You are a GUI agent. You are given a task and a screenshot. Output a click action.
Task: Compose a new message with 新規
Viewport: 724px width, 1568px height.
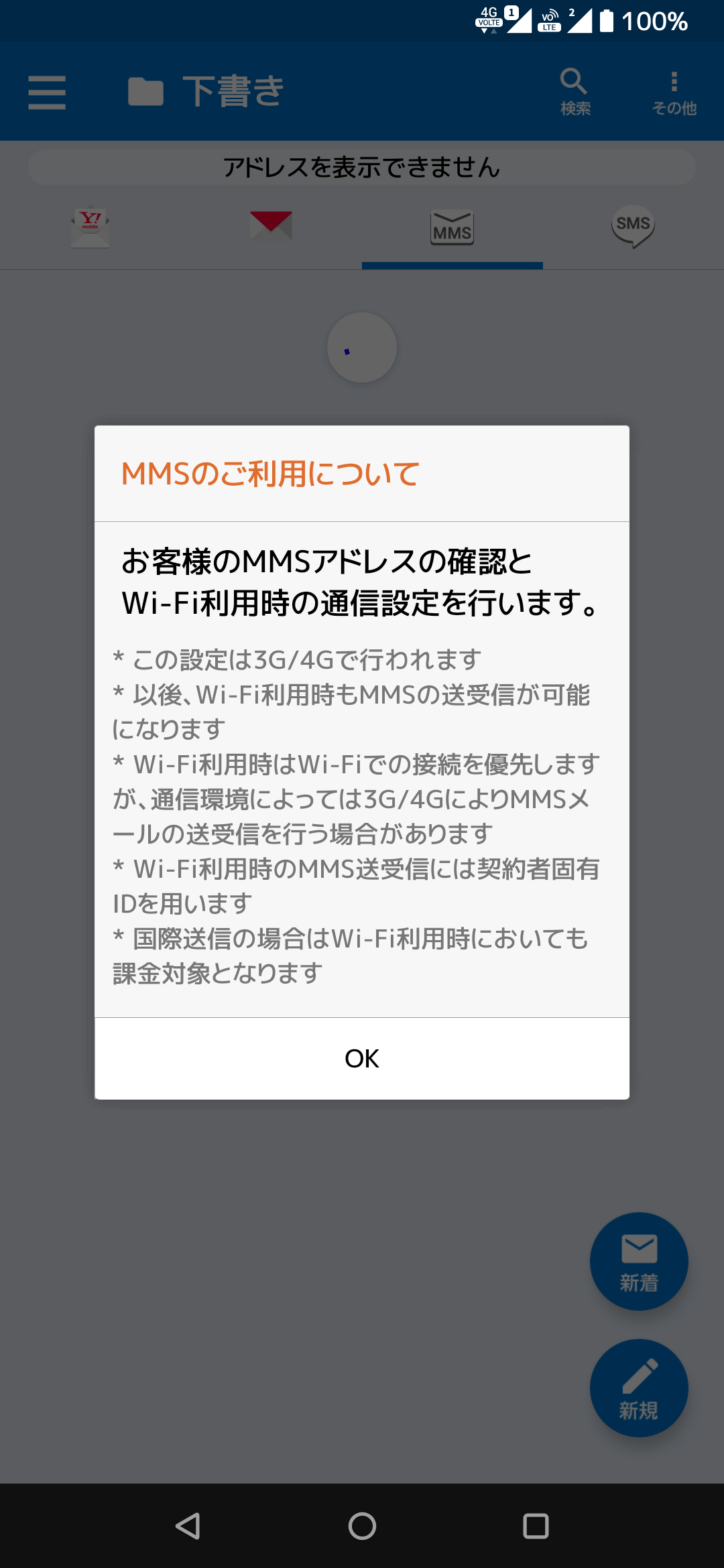639,1388
